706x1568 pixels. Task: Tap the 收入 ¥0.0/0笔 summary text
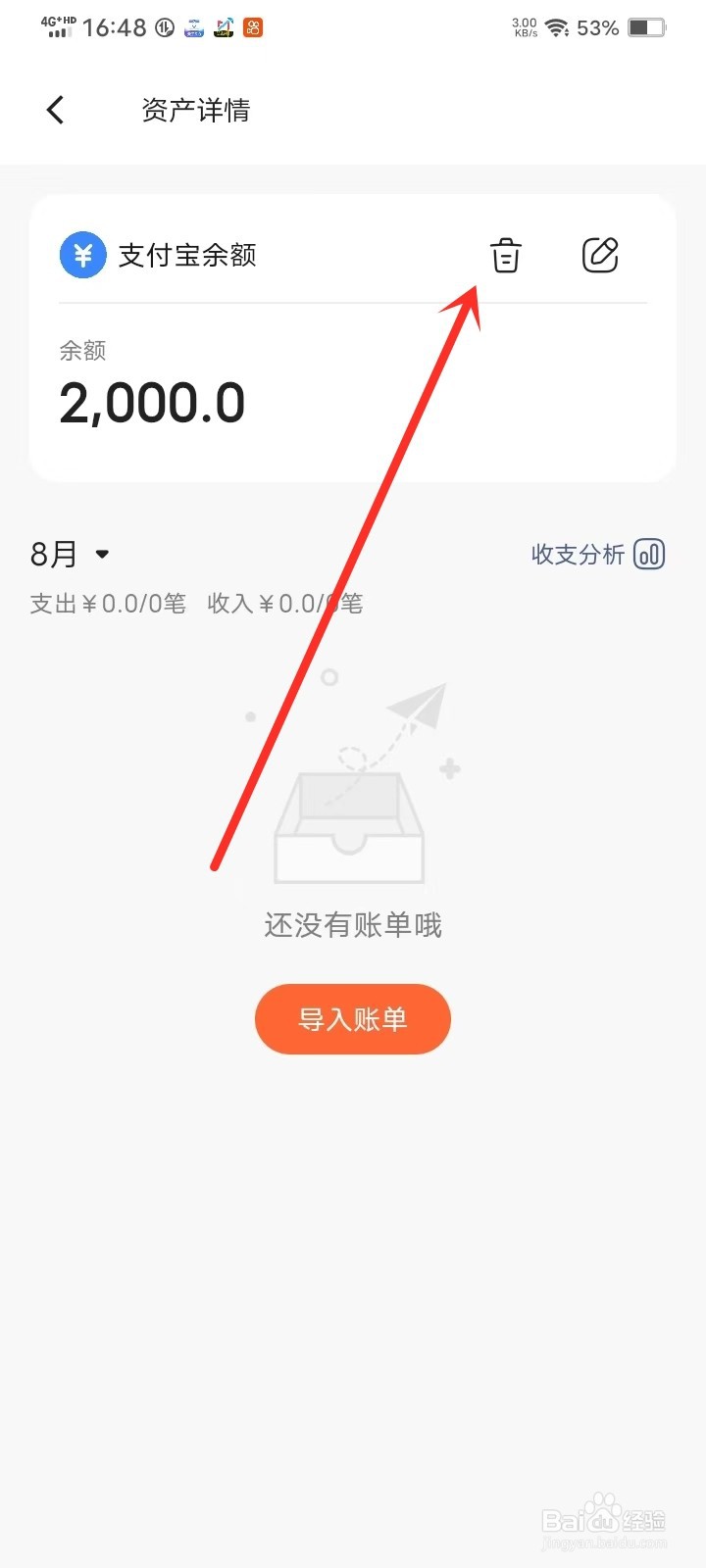coord(284,603)
